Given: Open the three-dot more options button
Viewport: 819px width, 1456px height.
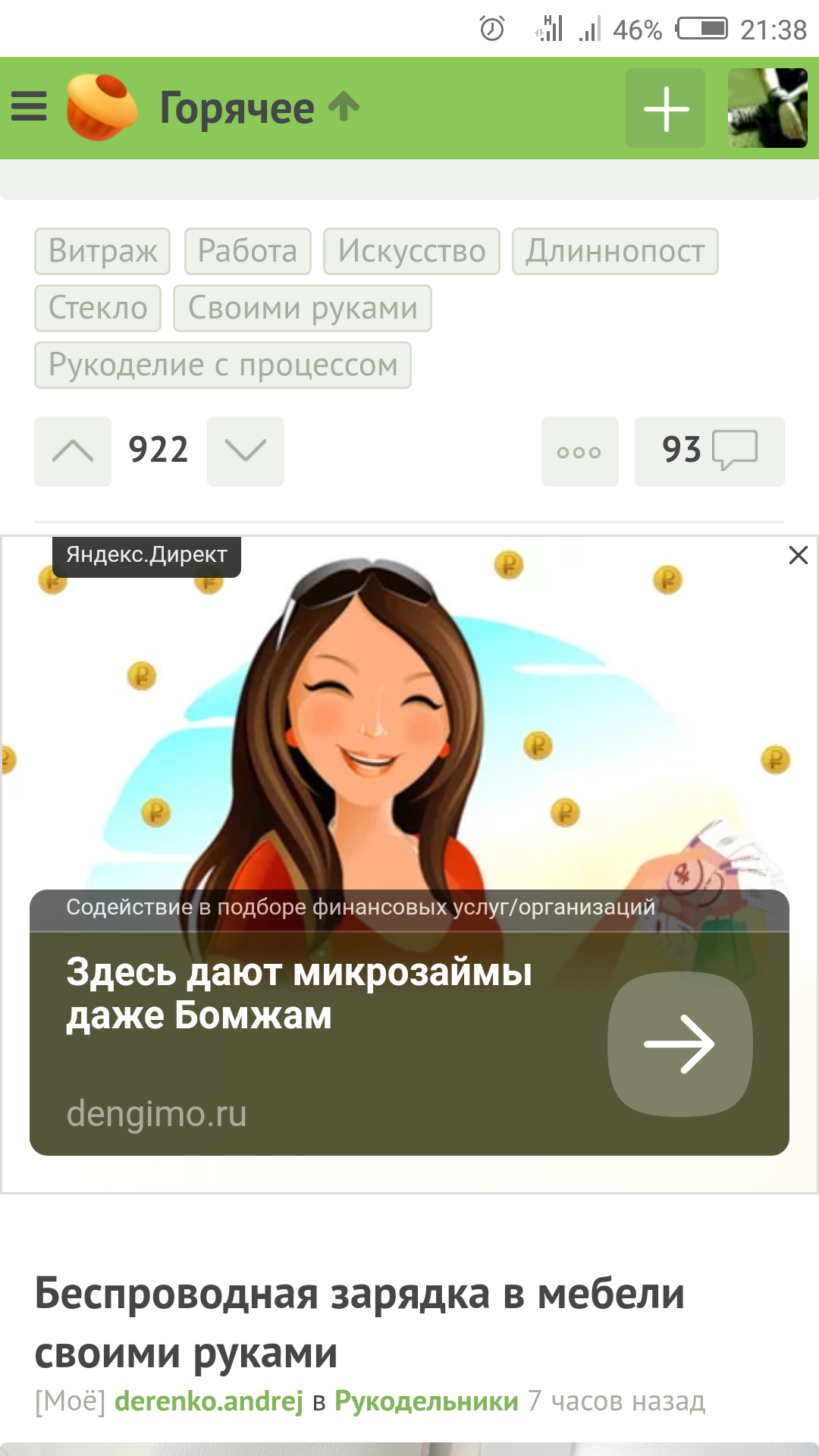Looking at the screenshot, I should click(579, 452).
